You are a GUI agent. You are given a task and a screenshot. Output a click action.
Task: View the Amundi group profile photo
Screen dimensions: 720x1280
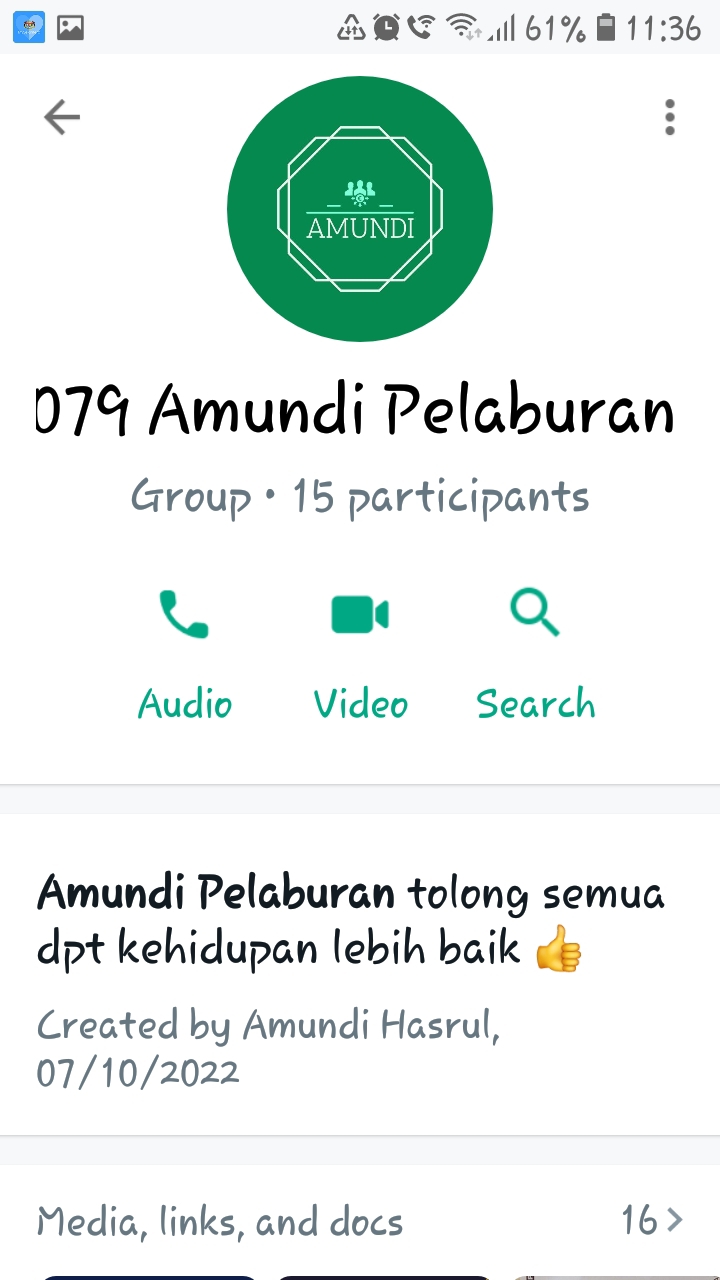[x=360, y=209]
